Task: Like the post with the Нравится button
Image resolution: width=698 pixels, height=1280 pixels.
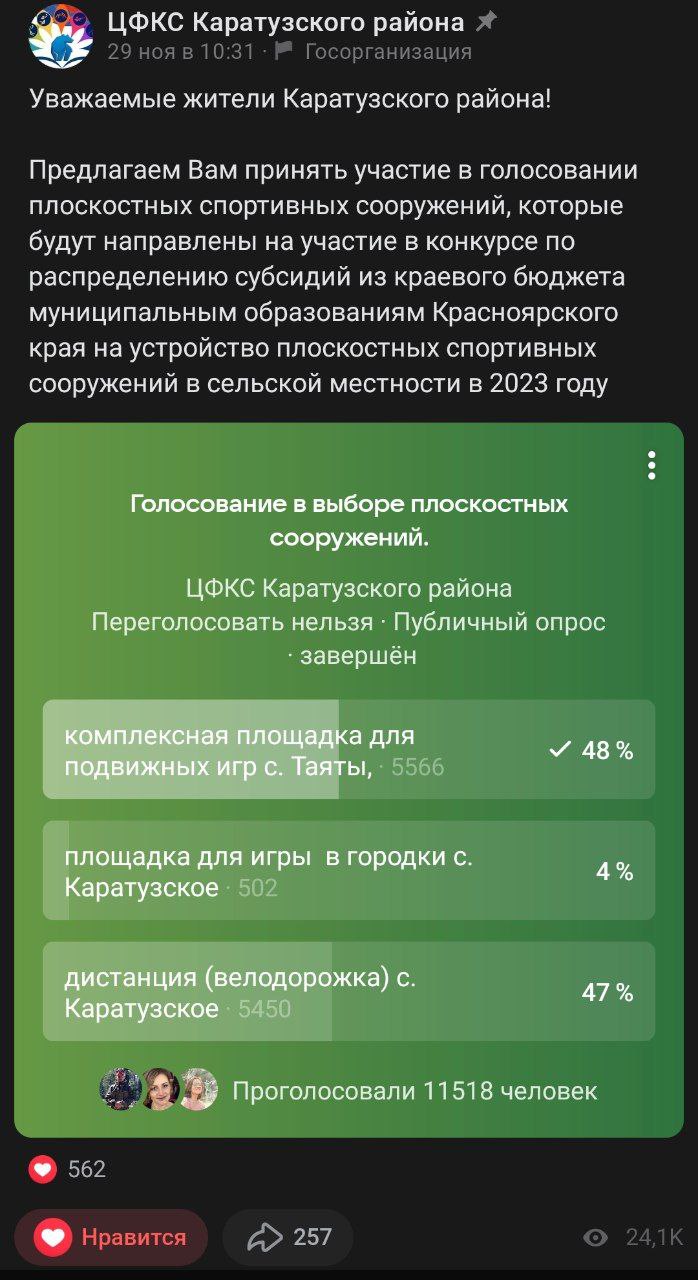Action: 112,1237
